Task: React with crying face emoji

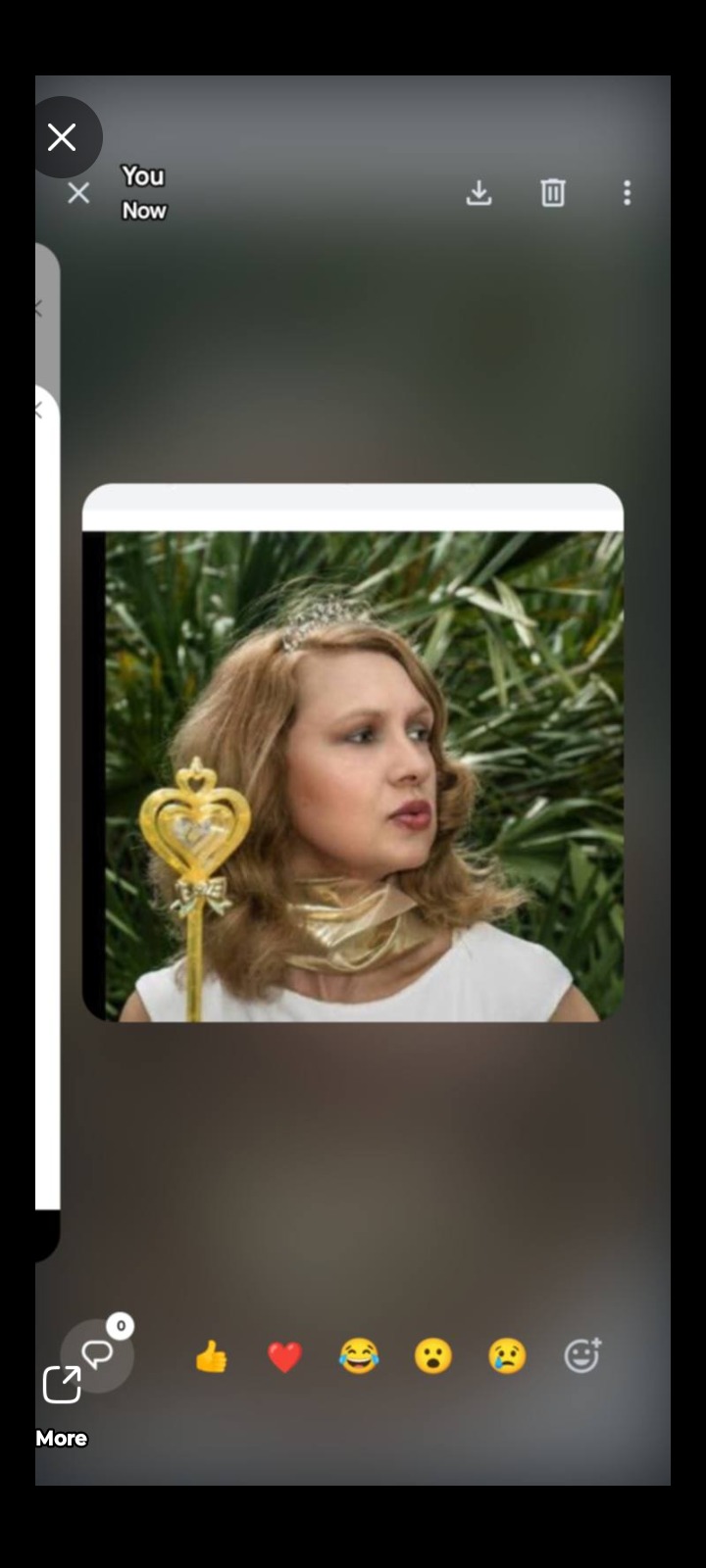Action: pos(507,1357)
